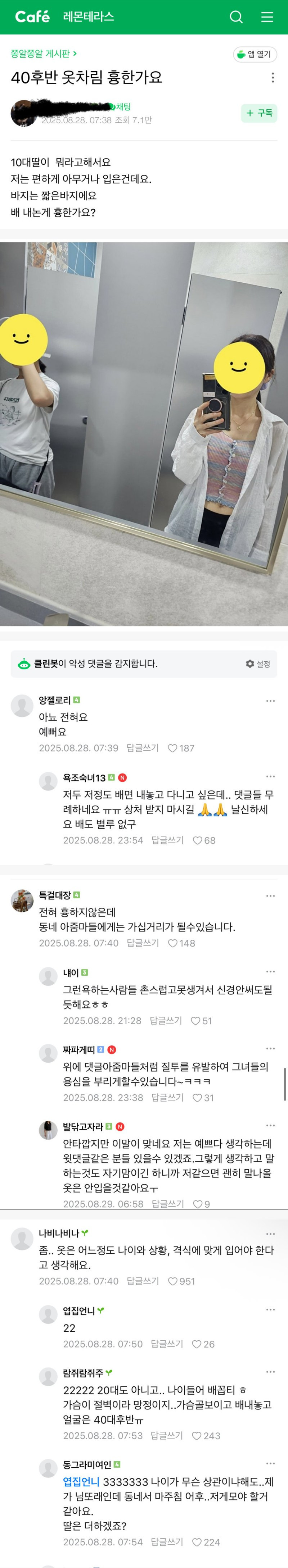Reply to 람쥐람쥐주's comment
The width and height of the screenshot is (288, 1568).
tap(166, 1435)
